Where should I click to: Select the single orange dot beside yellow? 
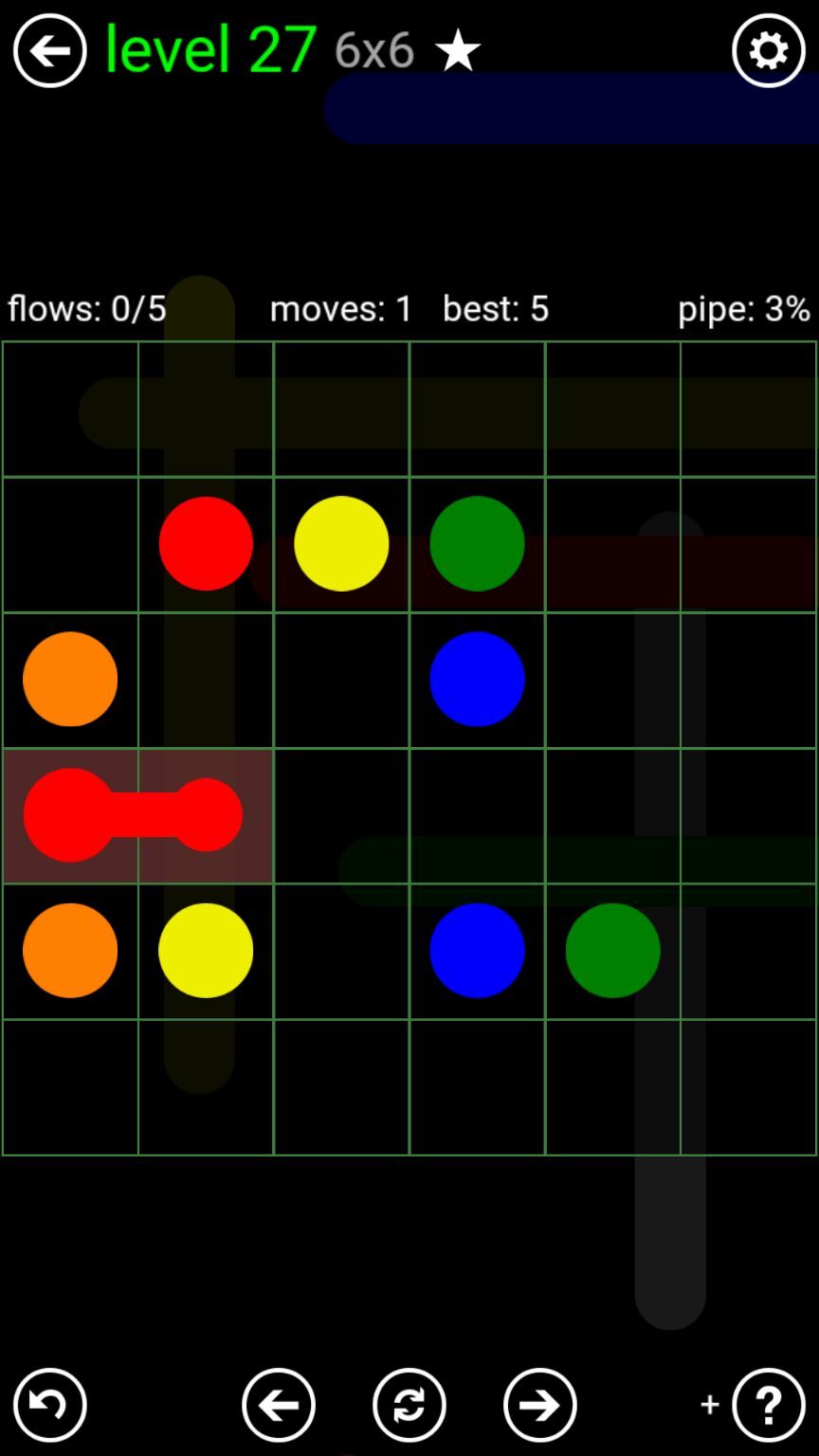pyautogui.click(x=70, y=950)
